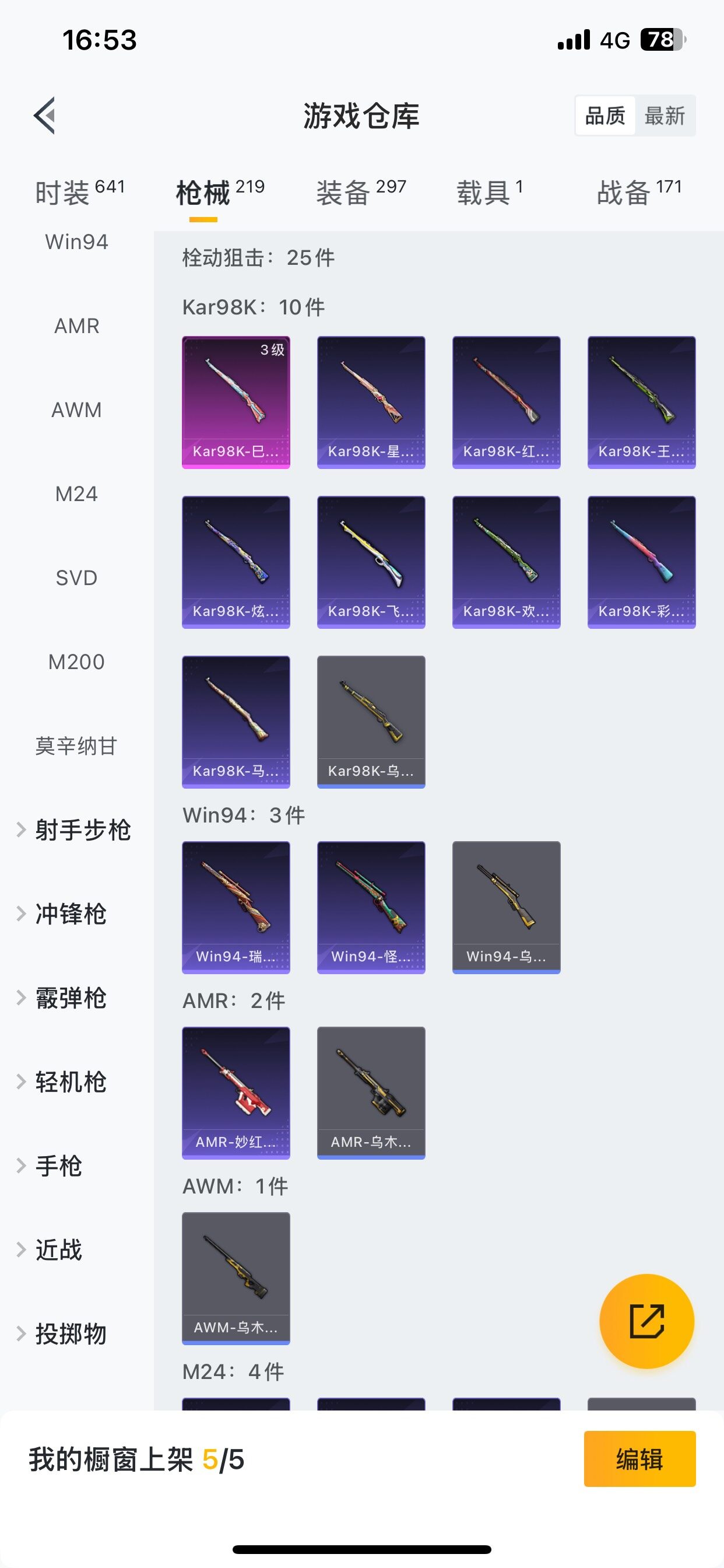
Task: Open the 载具 tab
Action: pyautogui.click(x=489, y=192)
